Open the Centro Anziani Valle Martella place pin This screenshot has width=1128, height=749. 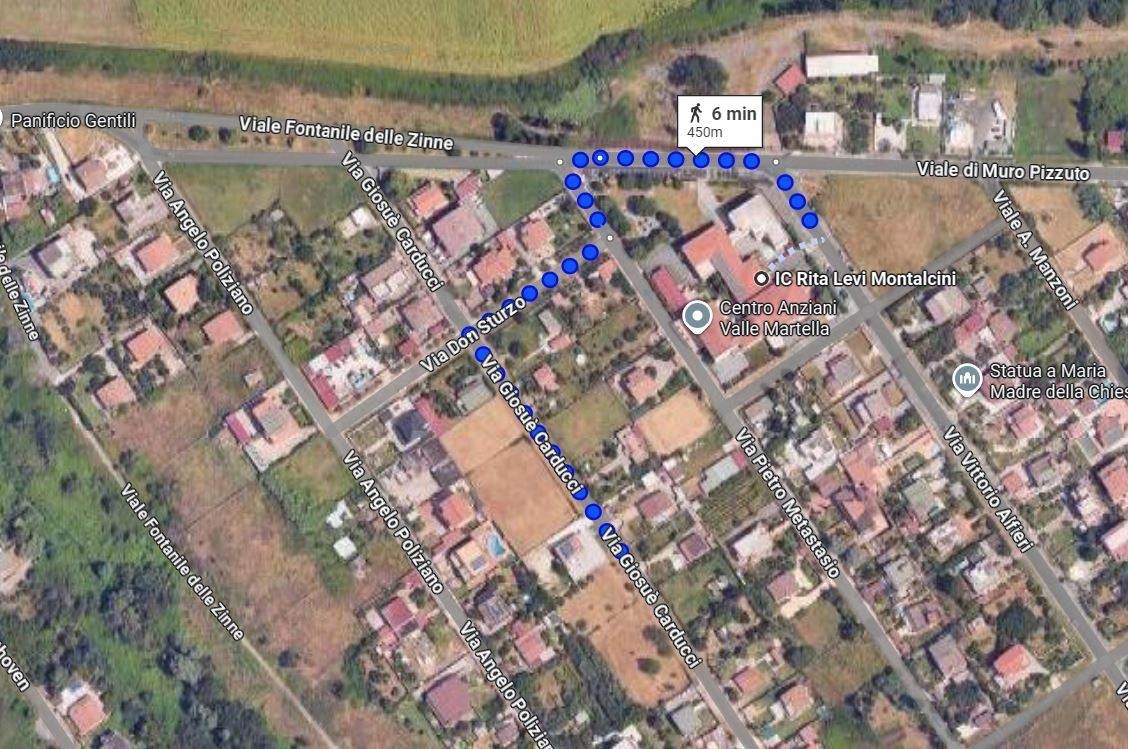point(698,317)
